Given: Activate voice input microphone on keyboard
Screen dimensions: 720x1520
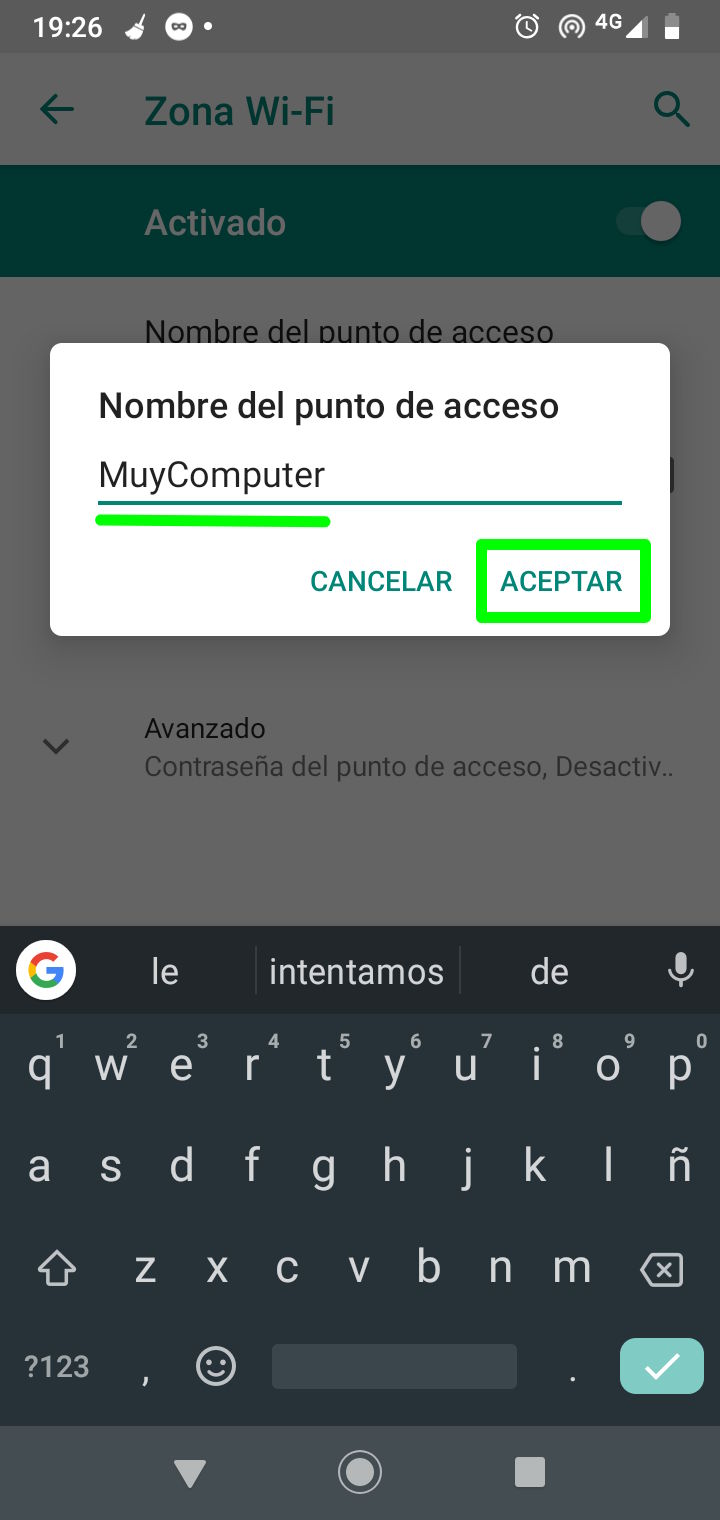Looking at the screenshot, I should 680,971.
